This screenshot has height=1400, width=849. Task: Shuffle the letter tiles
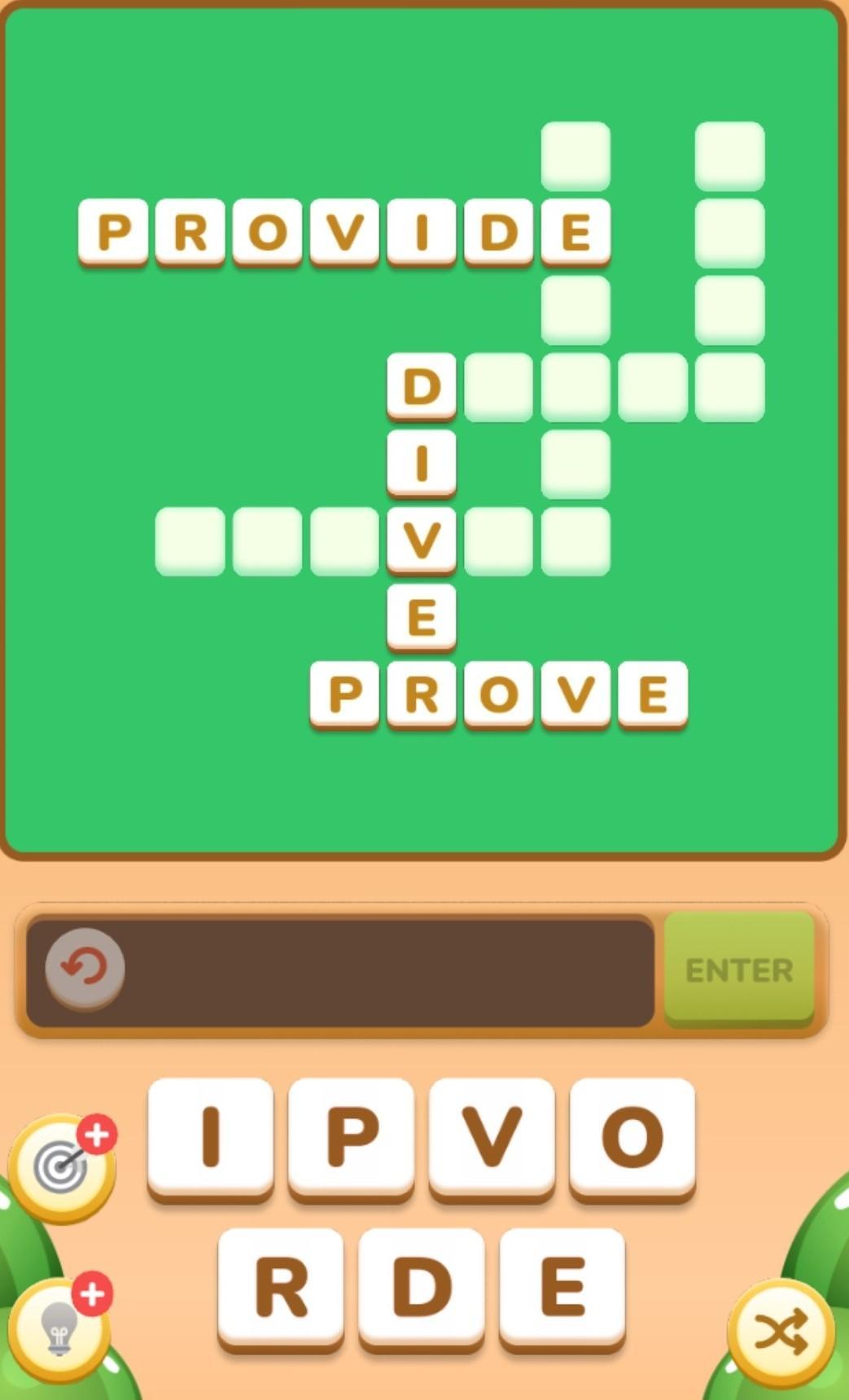pyautogui.click(x=781, y=1332)
